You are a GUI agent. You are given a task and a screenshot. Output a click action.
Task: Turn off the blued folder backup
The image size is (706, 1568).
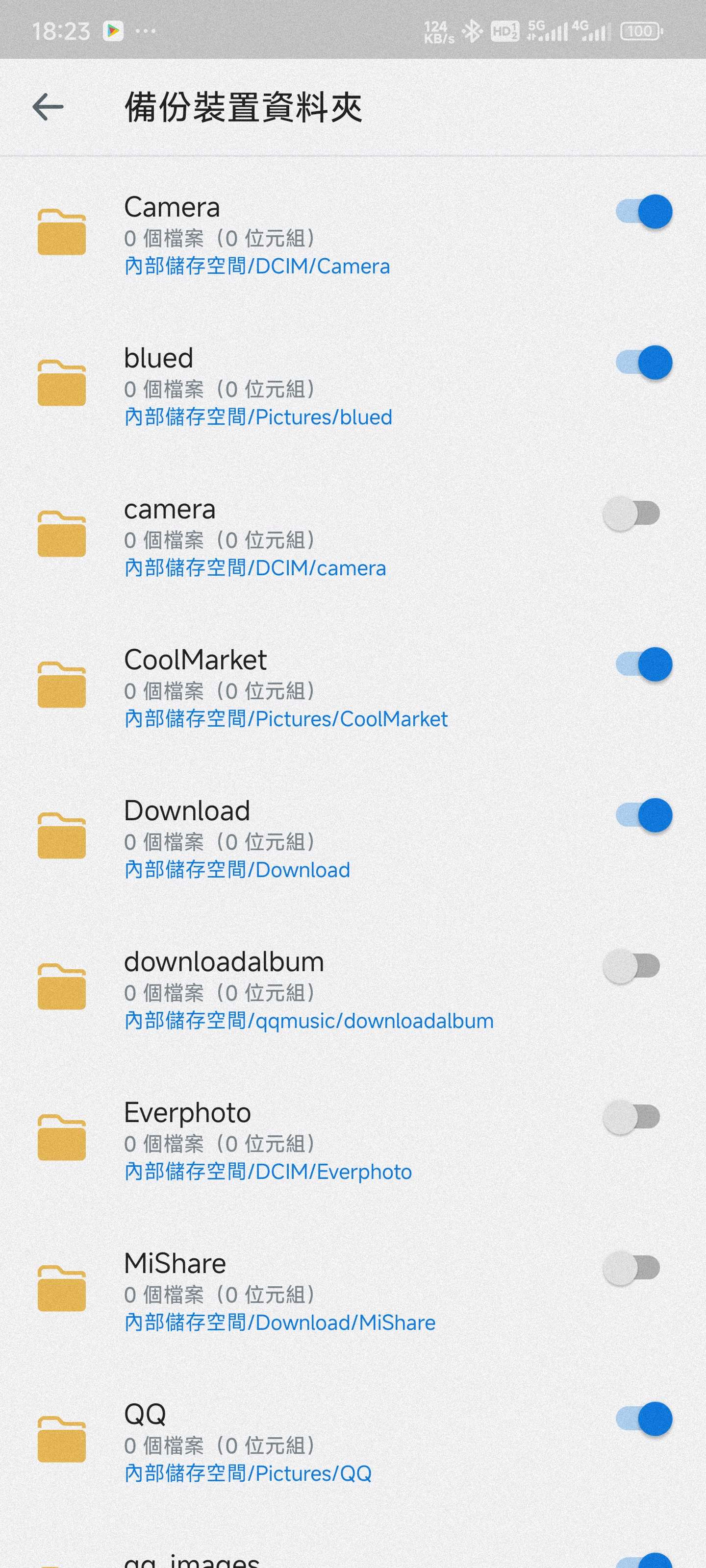pyautogui.click(x=643, y=362)
